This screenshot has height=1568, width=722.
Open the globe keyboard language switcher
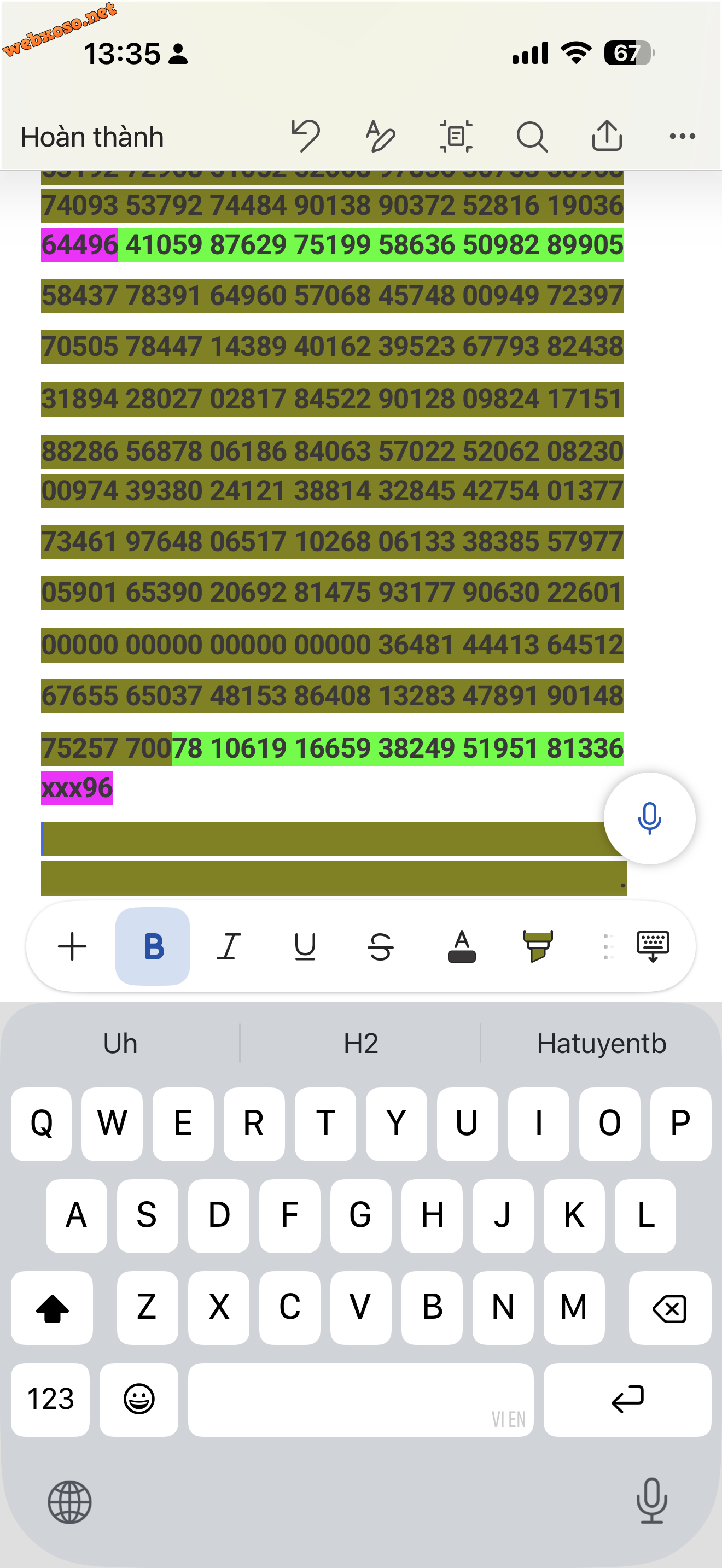[x=69, y=1502]
